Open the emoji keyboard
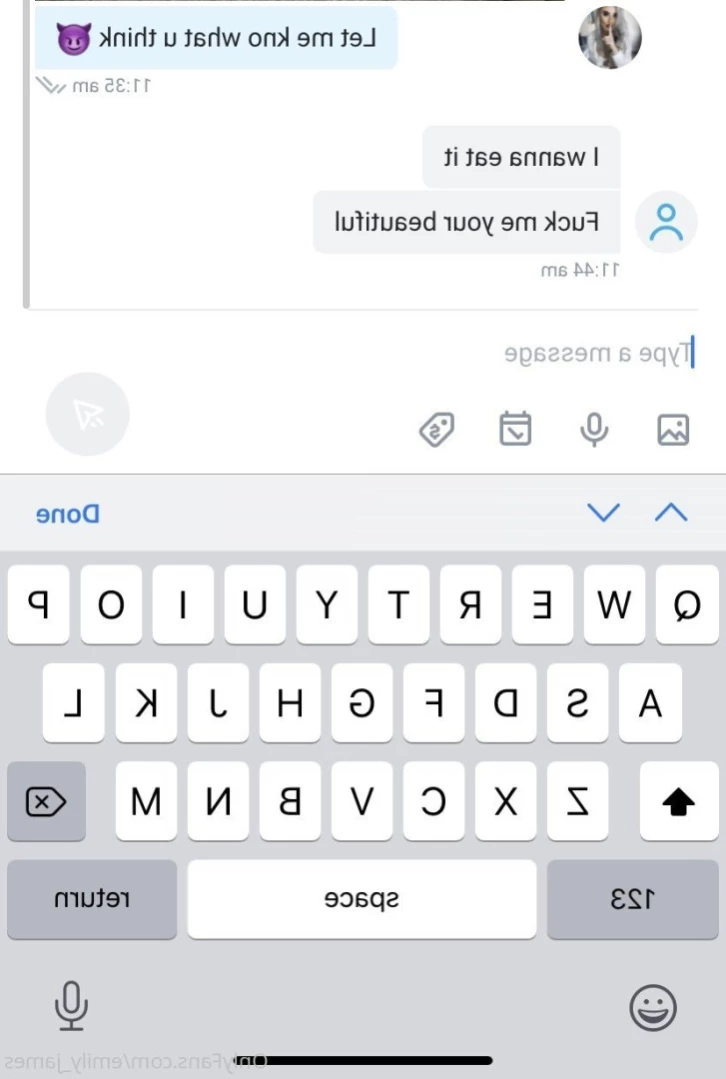The height and width of the screenshot is (1079, 726). [x=653, y=1007]
